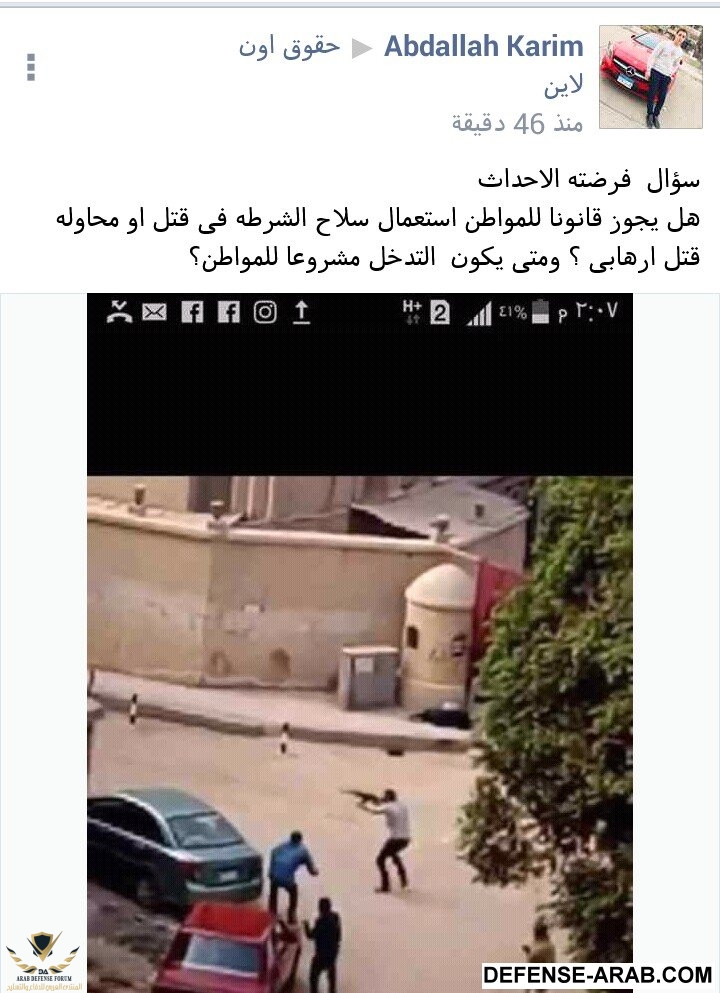720x993 pixels.
Task: Open Abdallah Karim's profile picture
Action: pyautogui.click(x=650, y=79)
